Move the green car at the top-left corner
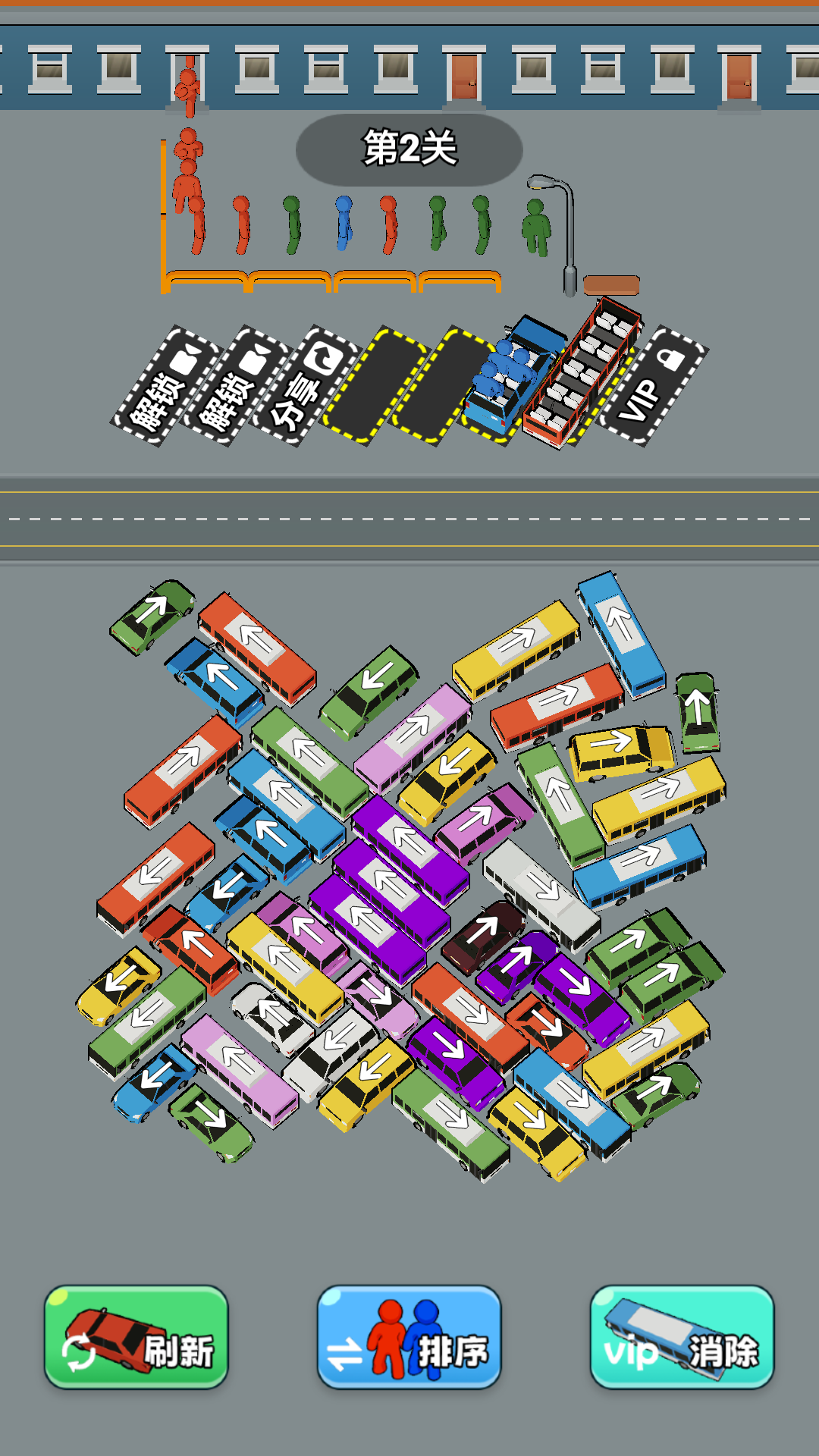The image size is (819, 1456). point(152,616)
